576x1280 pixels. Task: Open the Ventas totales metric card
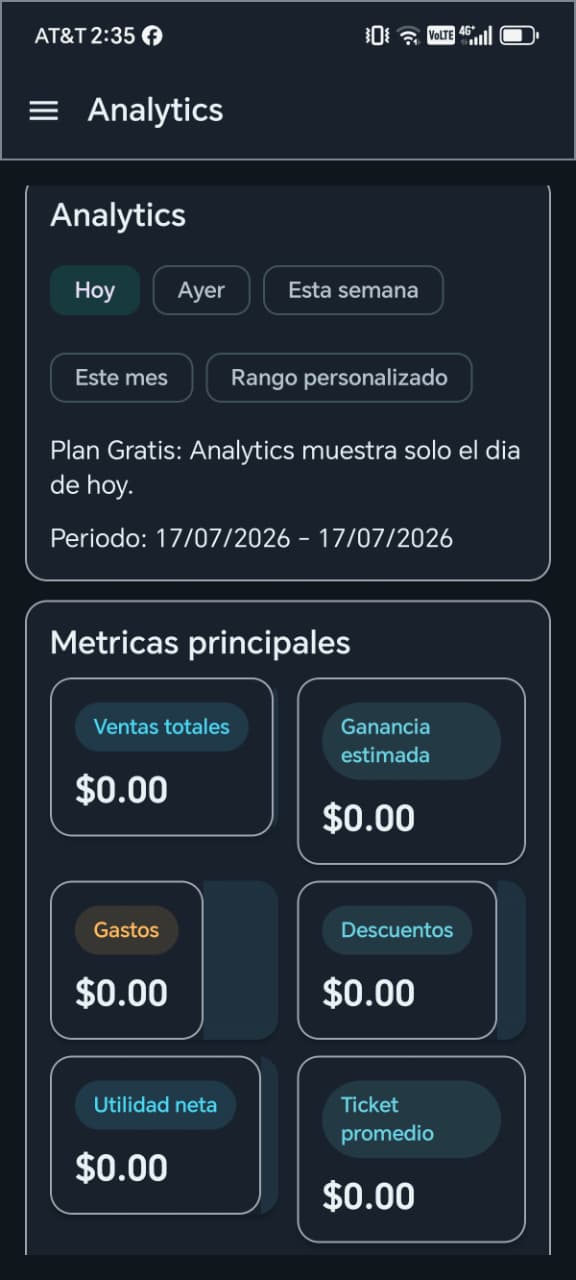point(162,757)
